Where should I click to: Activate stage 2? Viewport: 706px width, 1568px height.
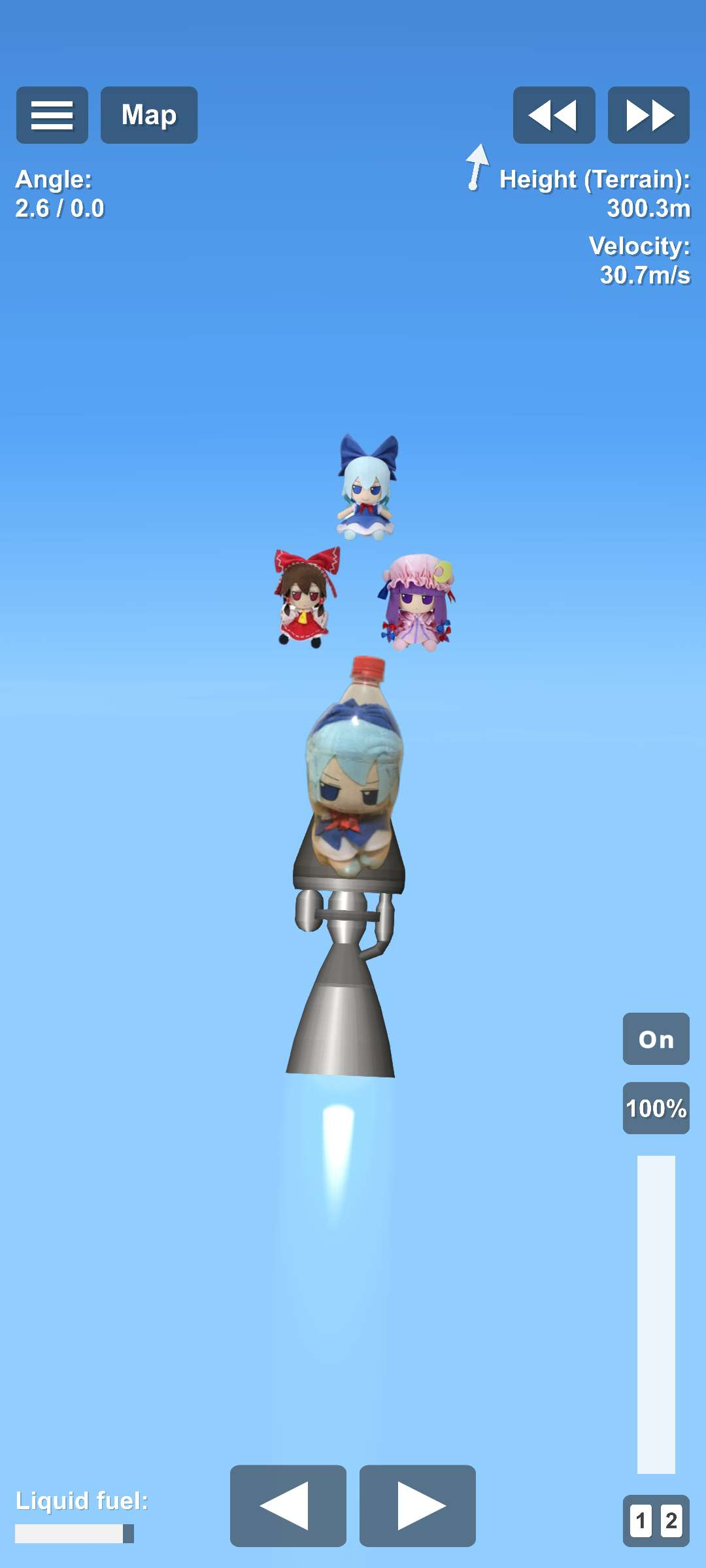tap(671, 1521)
